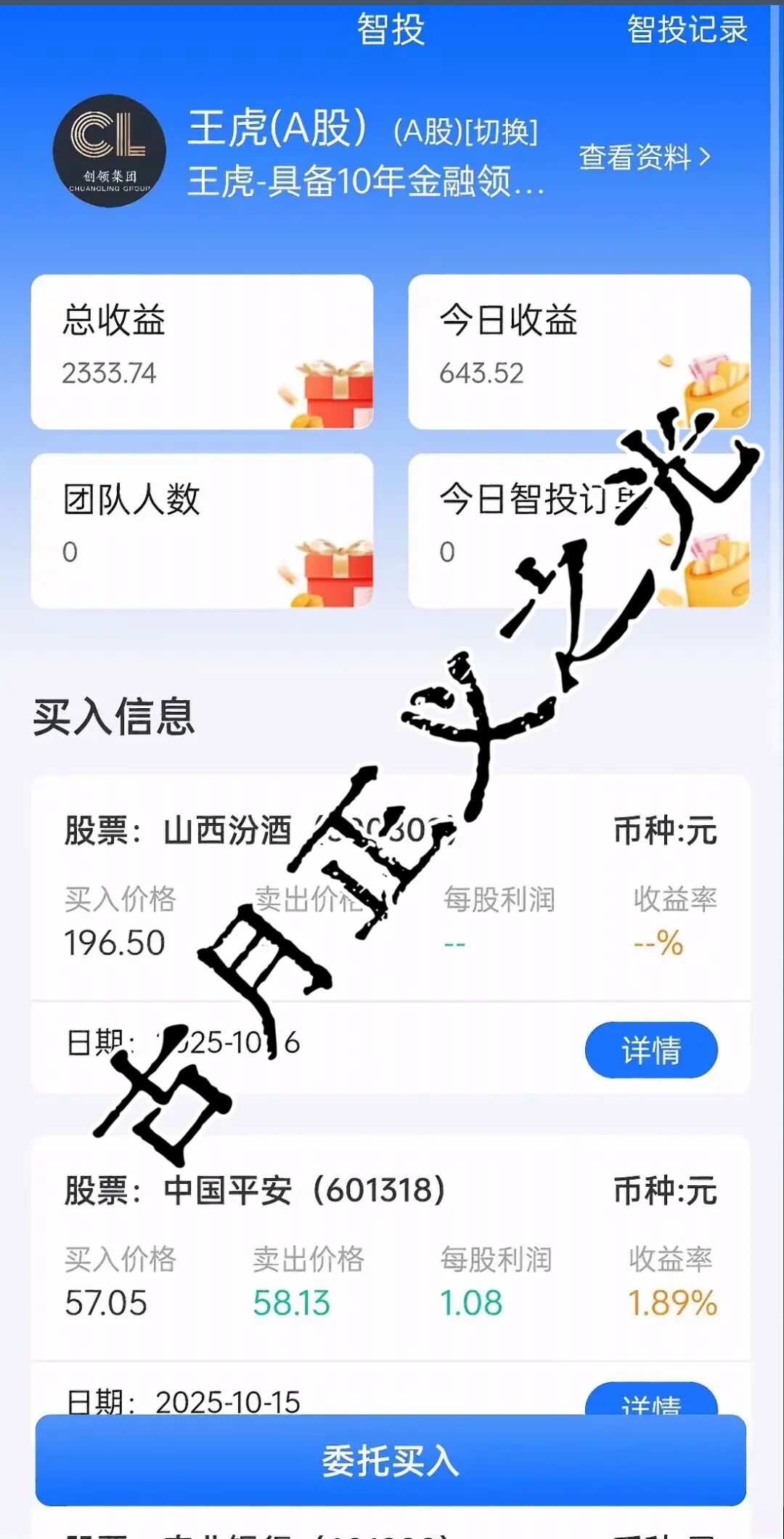Viewport: 784px width, 1539px height.
Task: Open 智投记录 records
Action: 687,31
